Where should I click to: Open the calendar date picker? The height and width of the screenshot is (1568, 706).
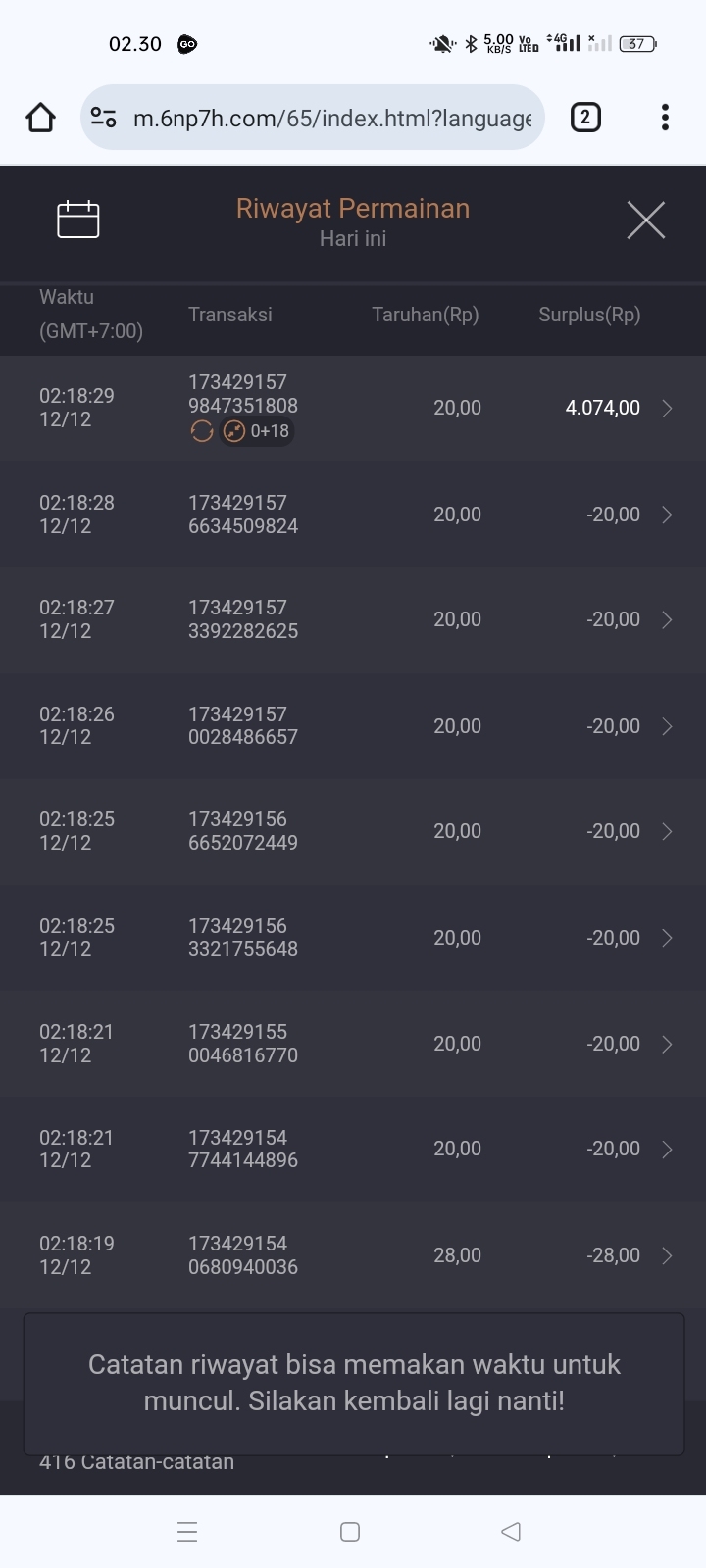click(78, 219)
